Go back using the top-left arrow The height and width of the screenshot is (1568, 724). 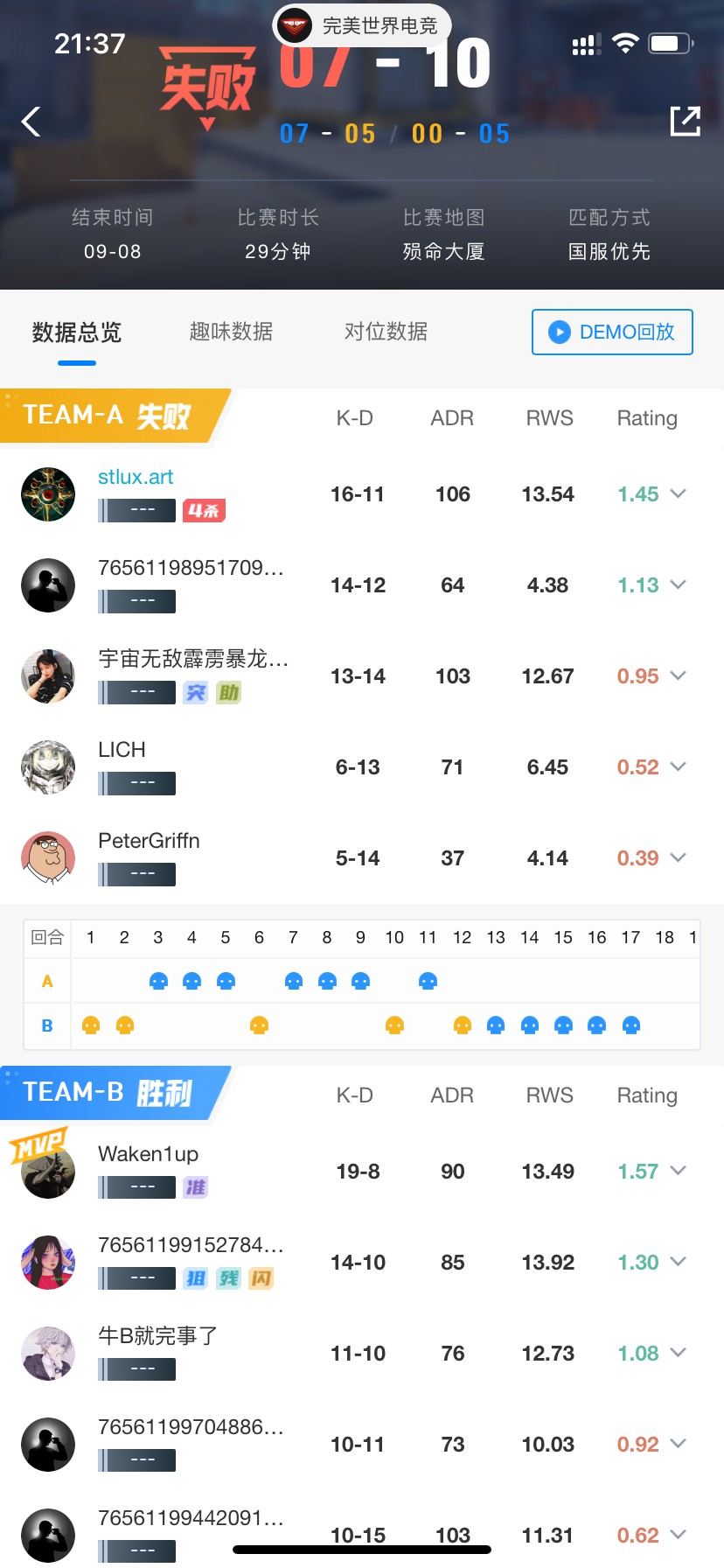tap(31, 122)
